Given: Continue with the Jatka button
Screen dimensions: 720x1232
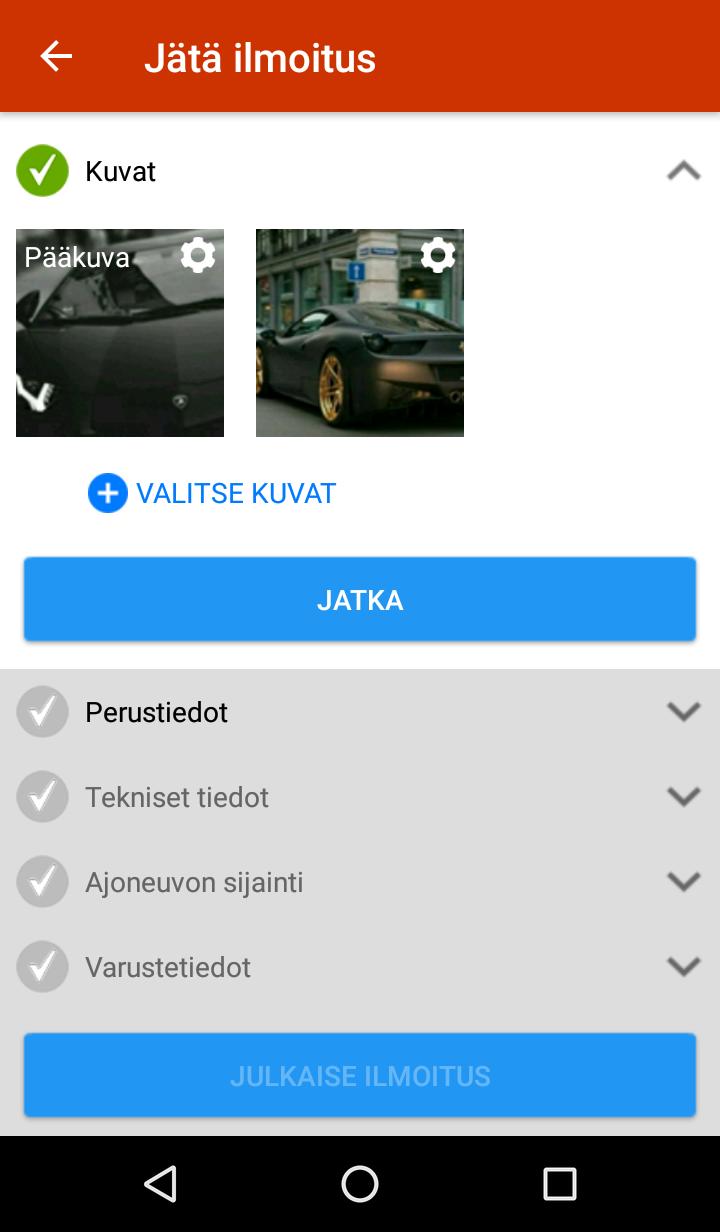Looking at the screenshot, I should [x=360, y=600].
